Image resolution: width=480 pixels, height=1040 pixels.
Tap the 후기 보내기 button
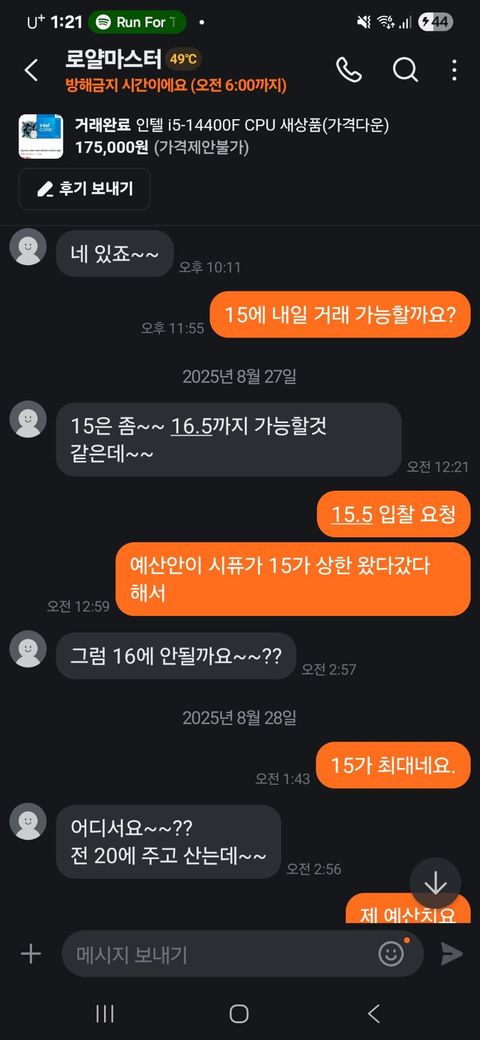84,189
